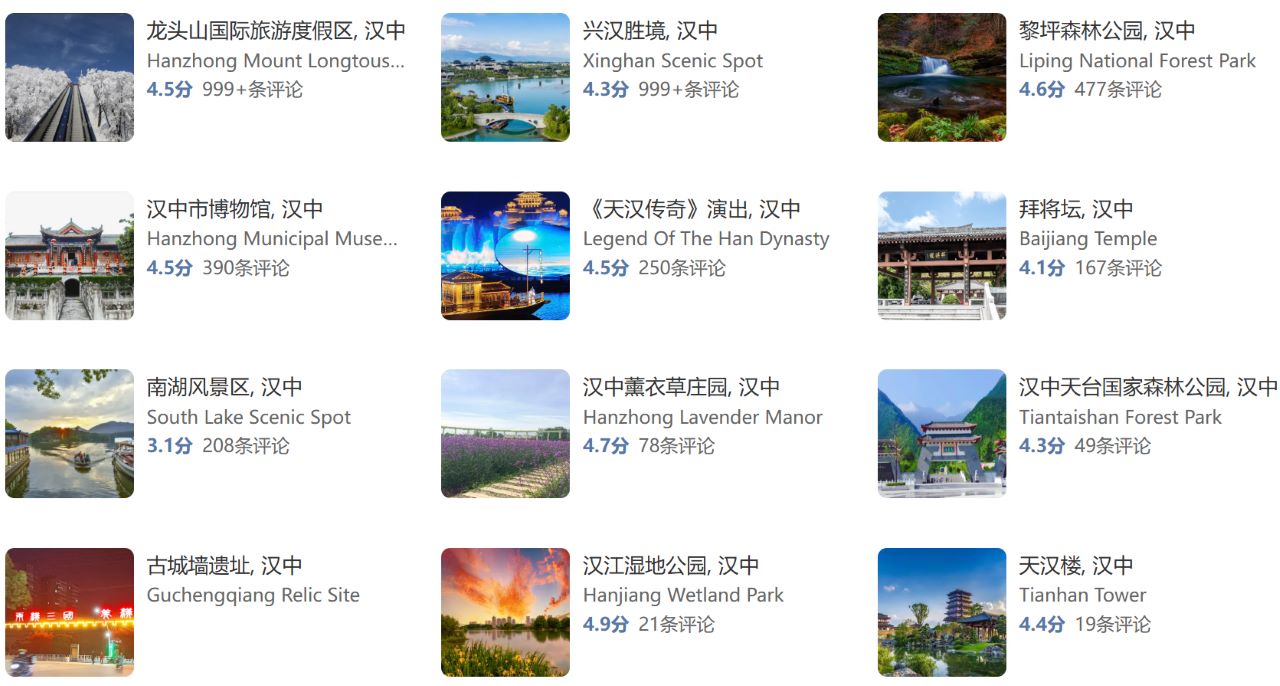Image resolution: width=1280 pixels, height=686 pixels.
Task: Open Hanzhong Lavender Manor listing
Action: click(x=681, y=388)
